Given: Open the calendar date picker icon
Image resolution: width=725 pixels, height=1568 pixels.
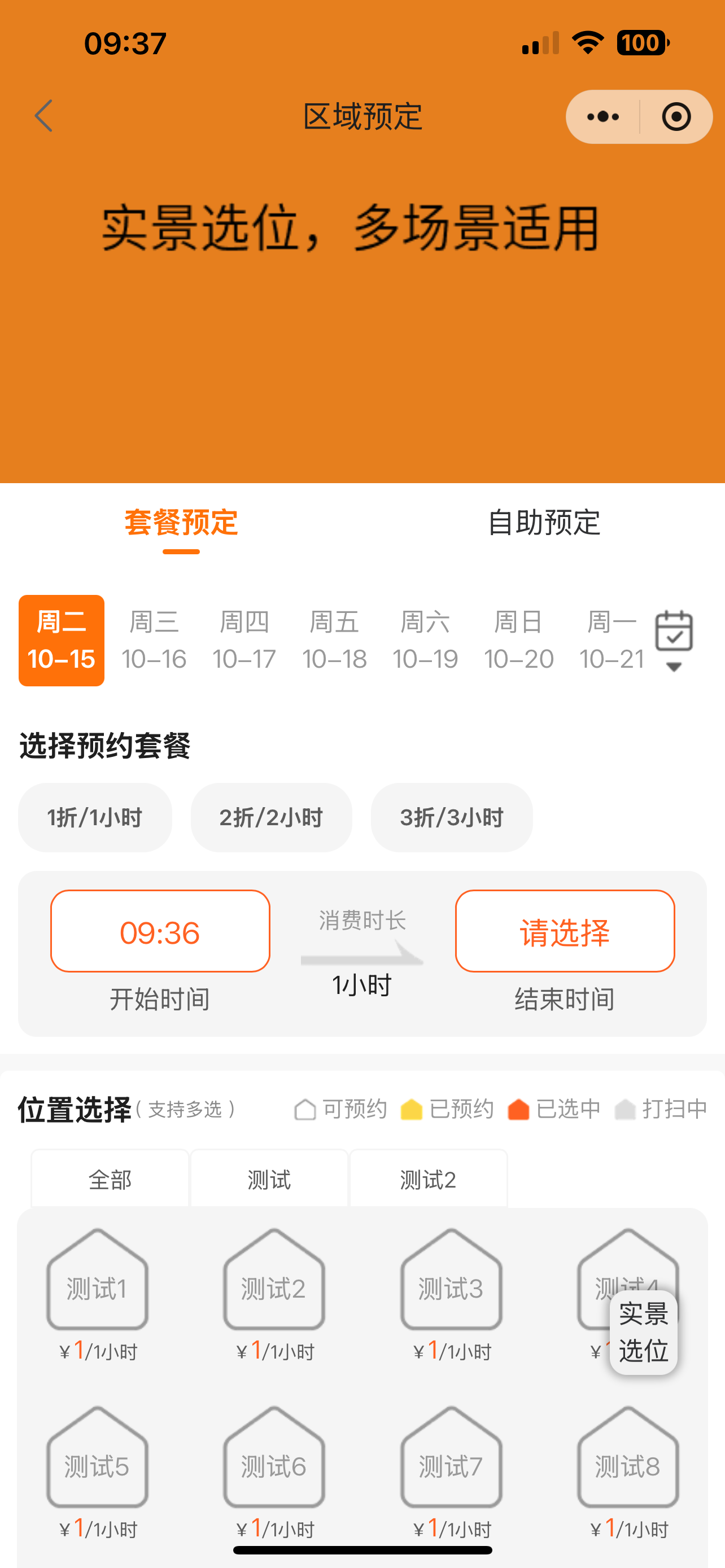Looking at the screenshot, I should pyautogui.click(x=674, y=640).
